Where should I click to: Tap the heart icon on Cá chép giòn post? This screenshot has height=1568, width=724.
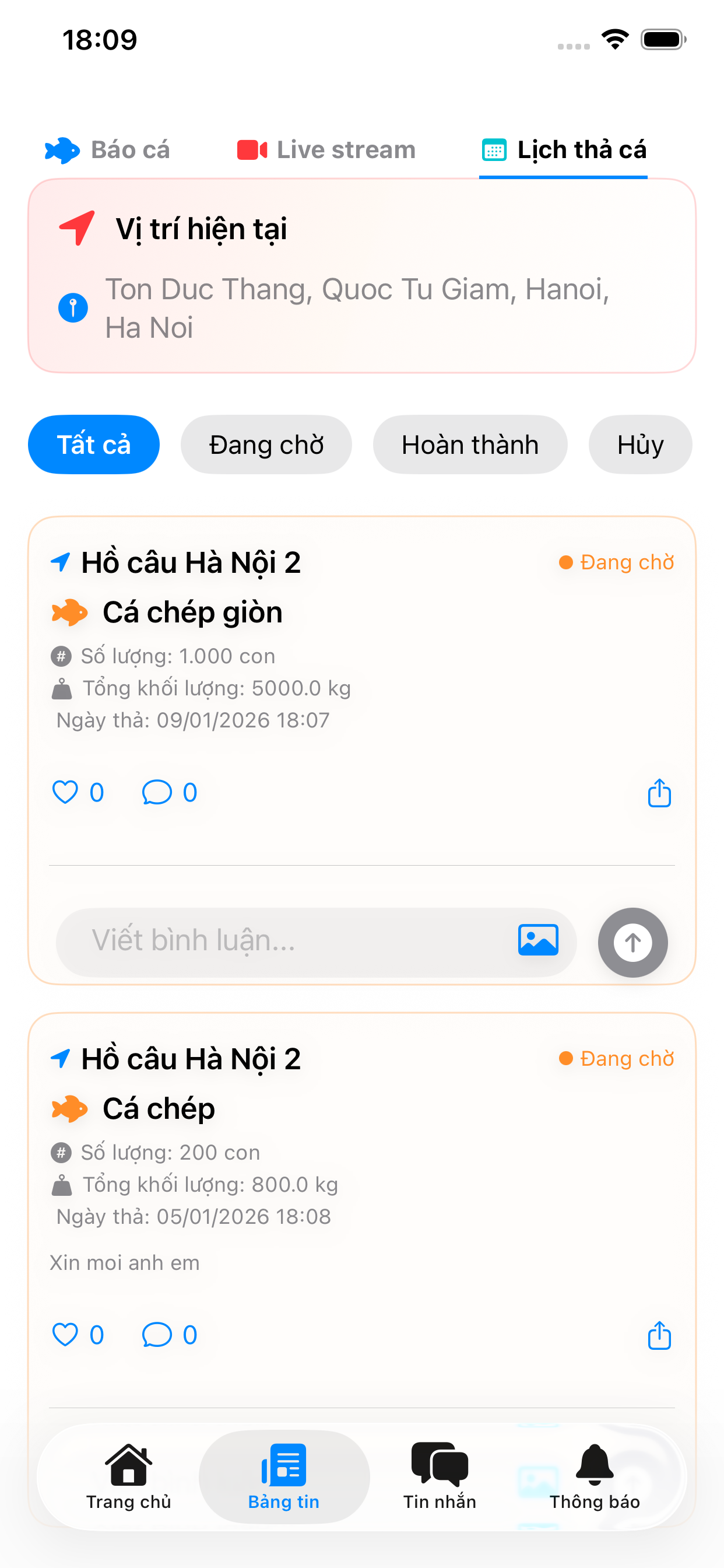(65, 792)
